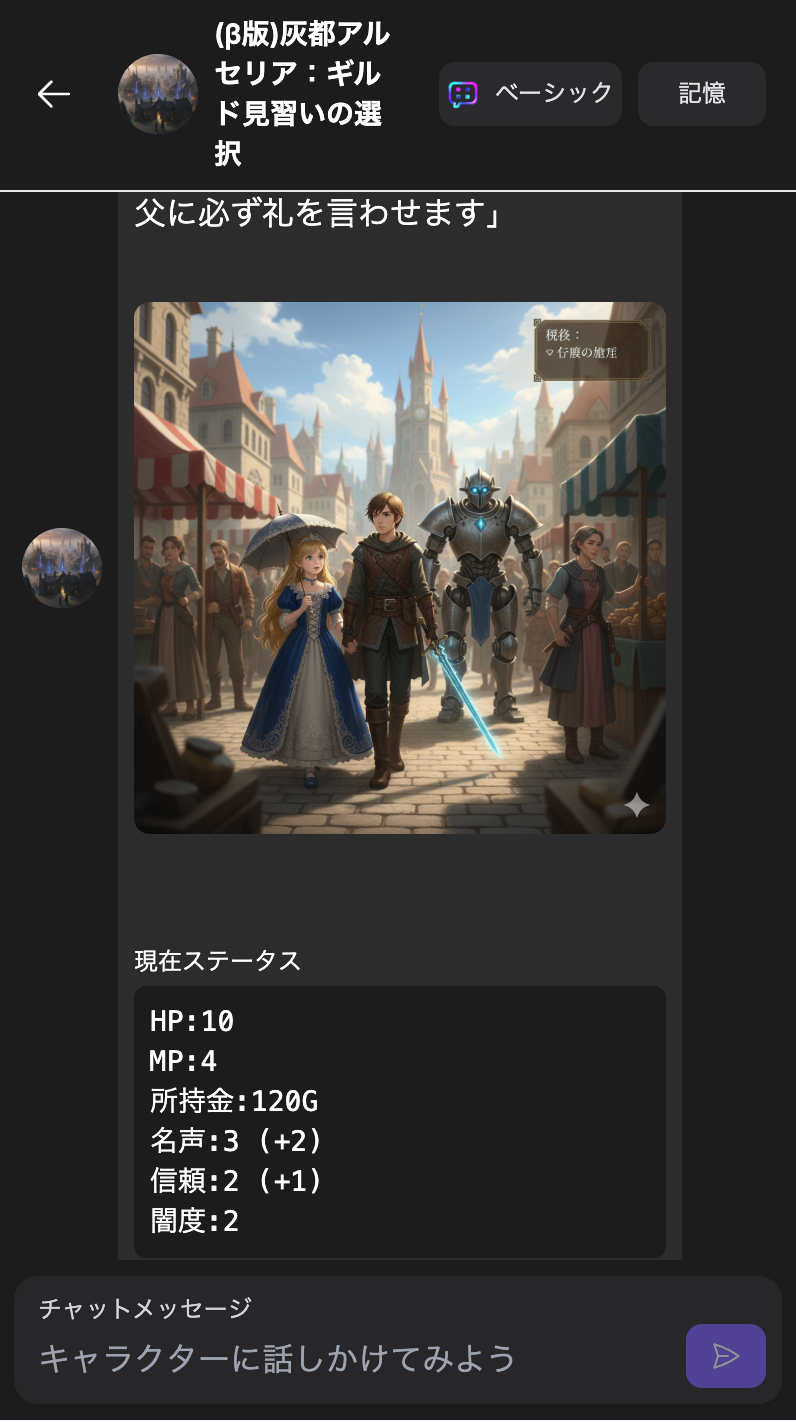Click the paper plane send icon
Screen dimensions: 796x1422
click(724, 1356)
